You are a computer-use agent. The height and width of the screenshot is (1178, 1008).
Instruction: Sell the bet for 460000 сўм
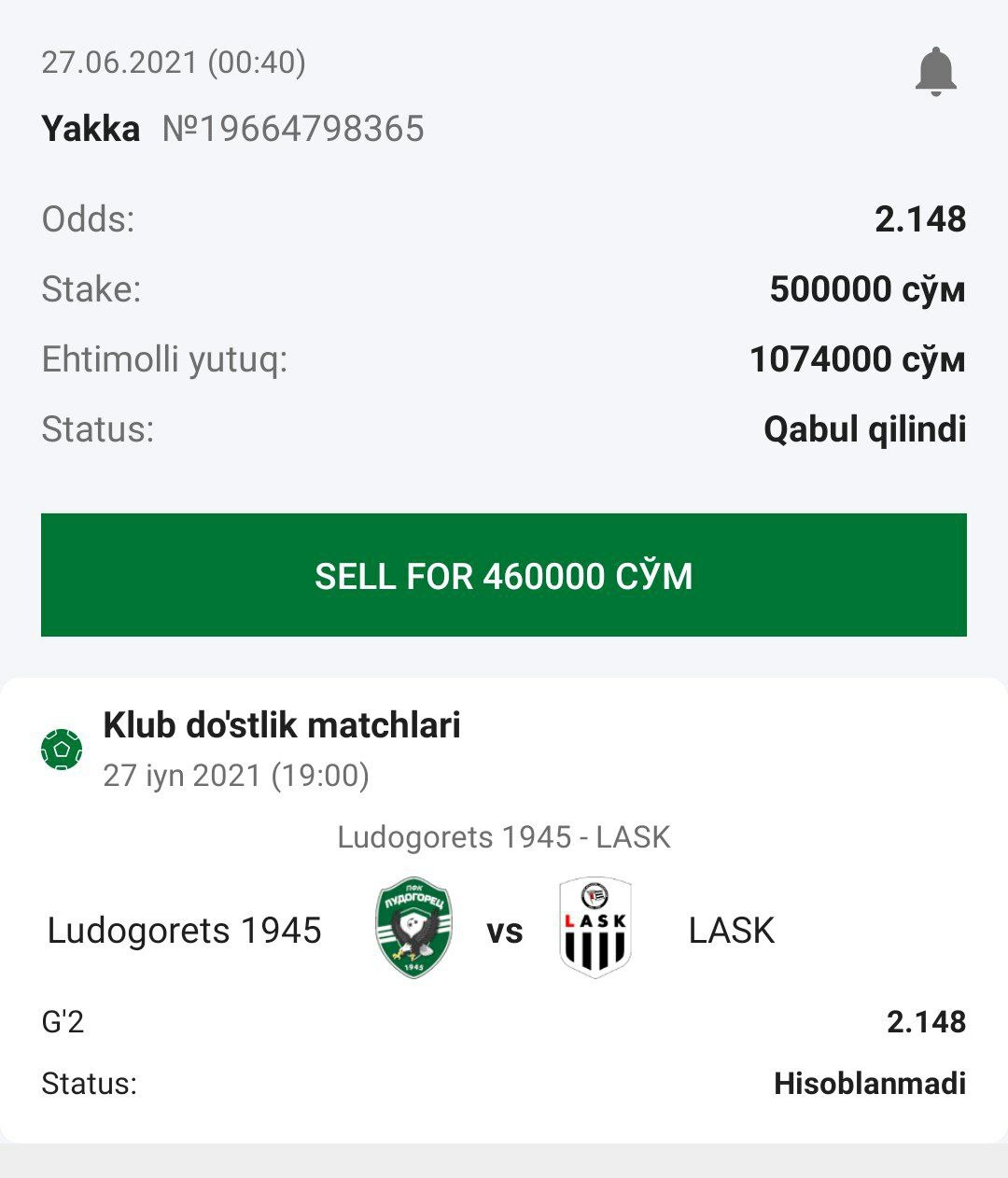[x=504, y=575]
